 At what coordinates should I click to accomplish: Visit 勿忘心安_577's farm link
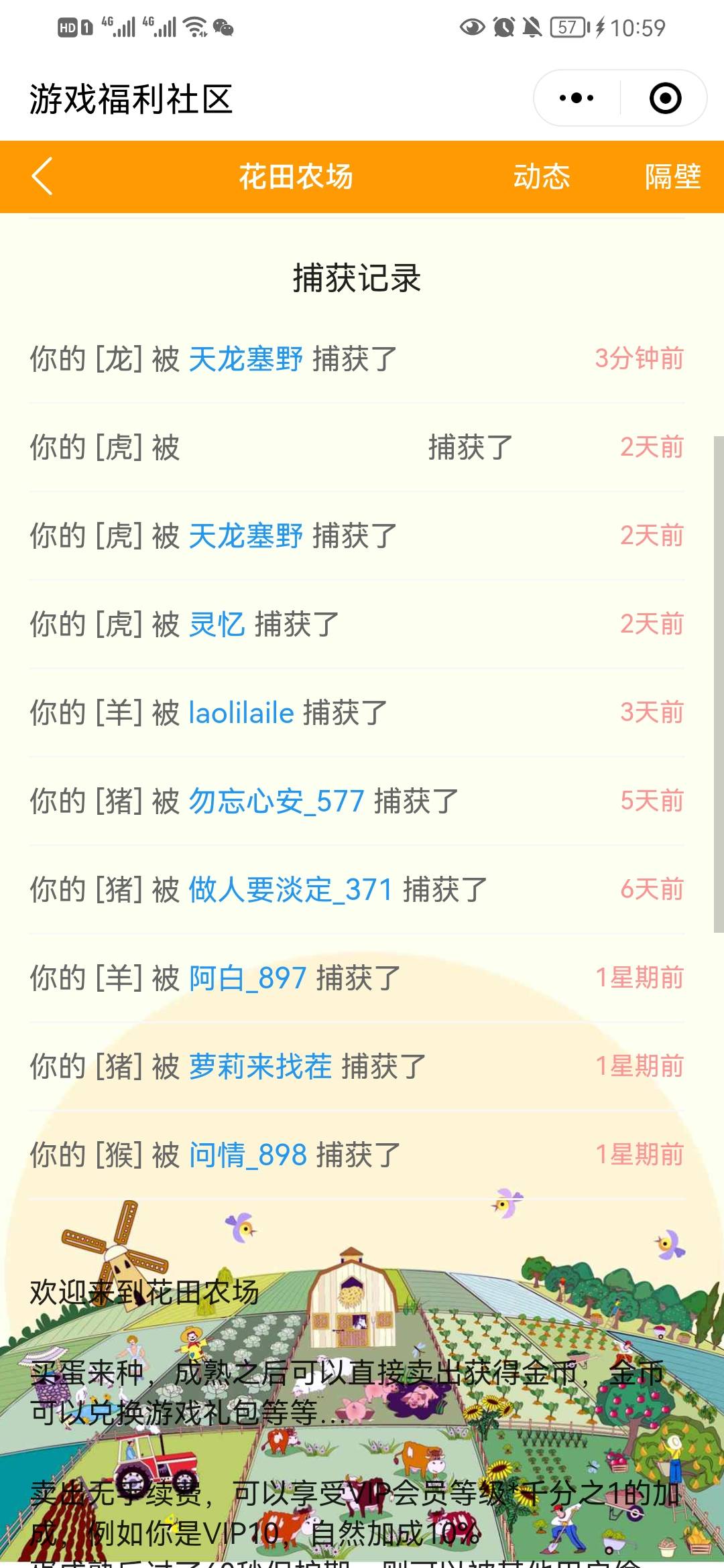(x=276, y=801)
